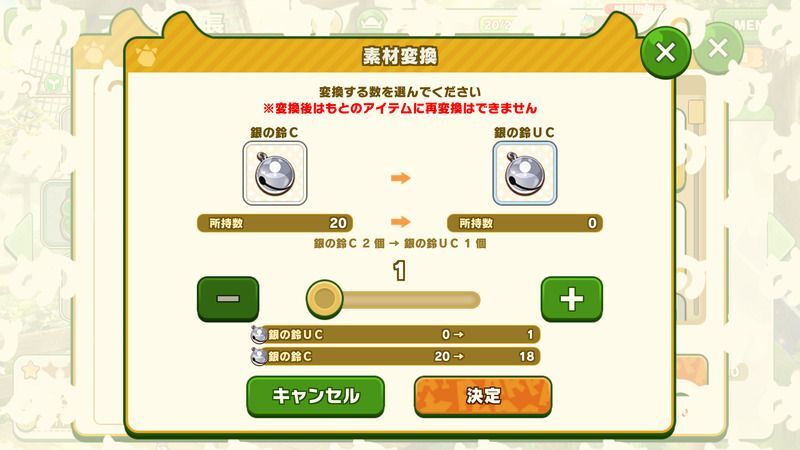800x450 pixels.
Task: Select the 銀の鈴UC item icon
Action: pyautogui.click(x=524, y=174)
